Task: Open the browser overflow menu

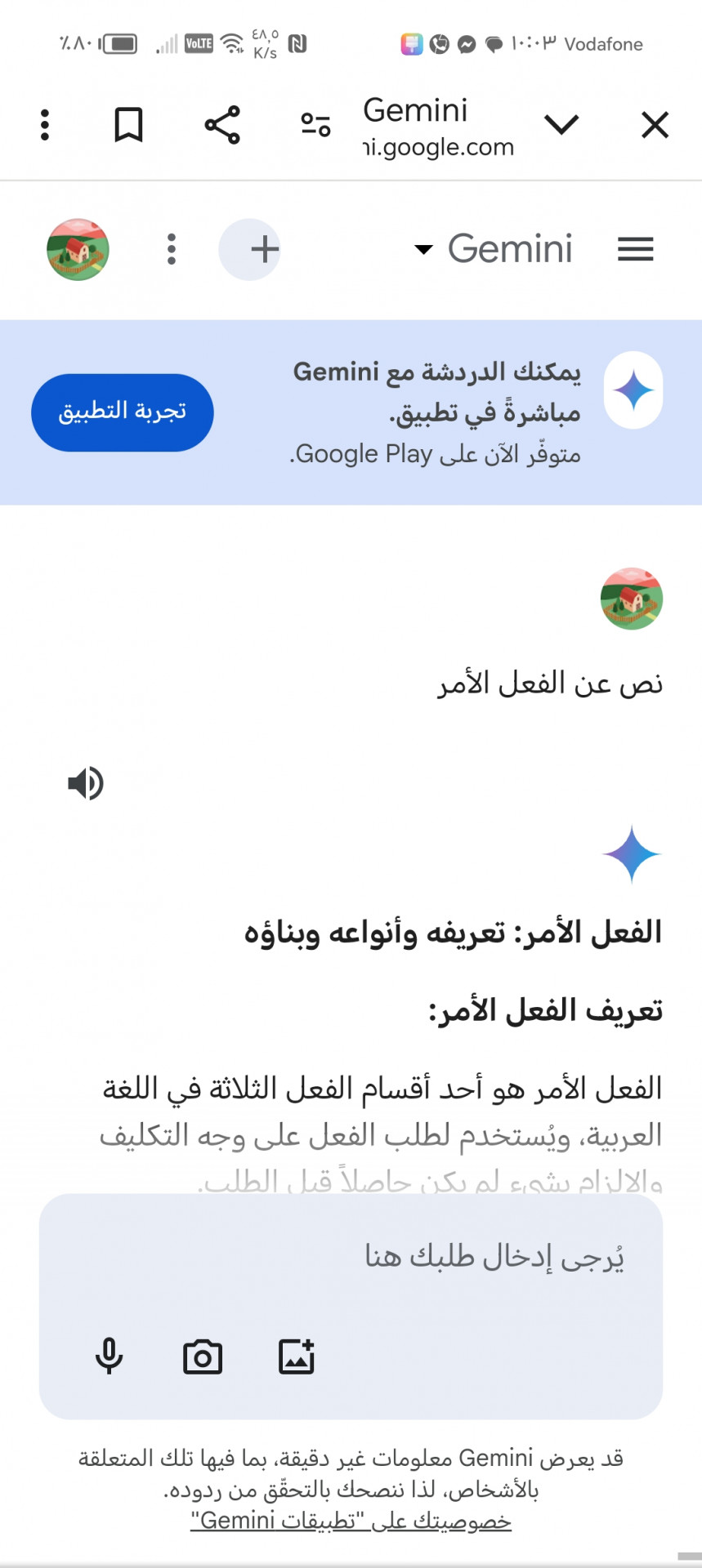Action: 45,125
